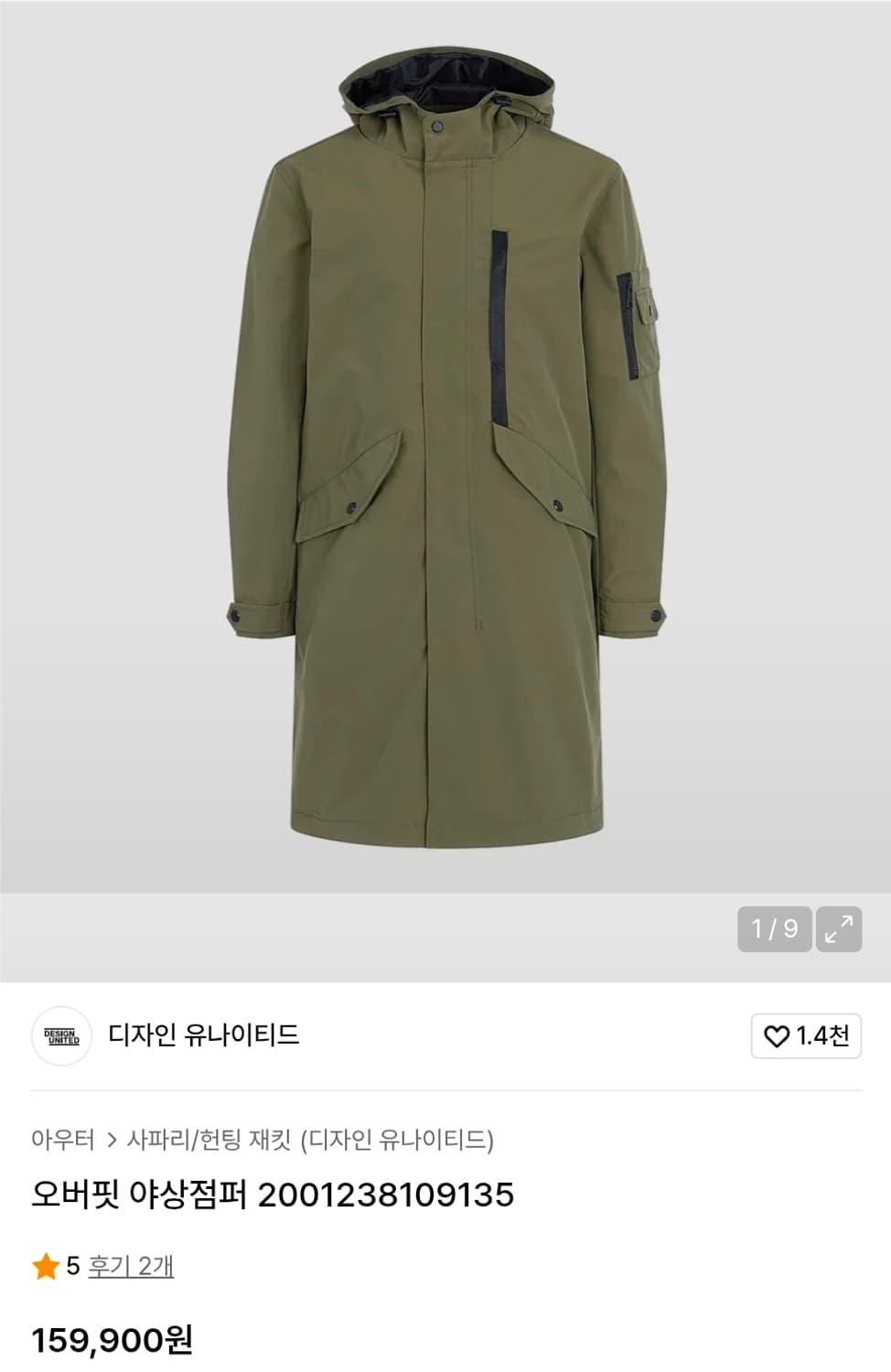Click the brand header row to visit the store

coord(366,1035)
